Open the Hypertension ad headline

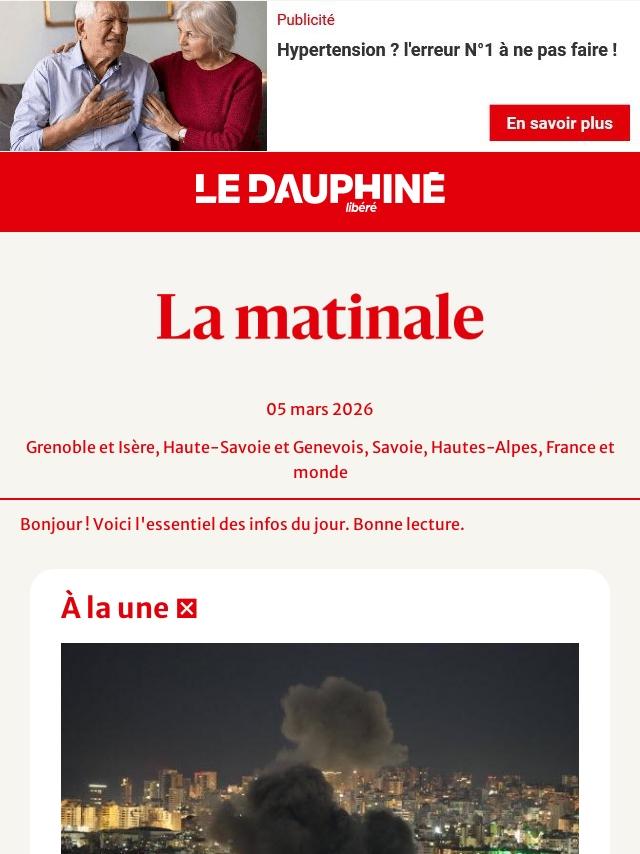(x=447, y=50)
